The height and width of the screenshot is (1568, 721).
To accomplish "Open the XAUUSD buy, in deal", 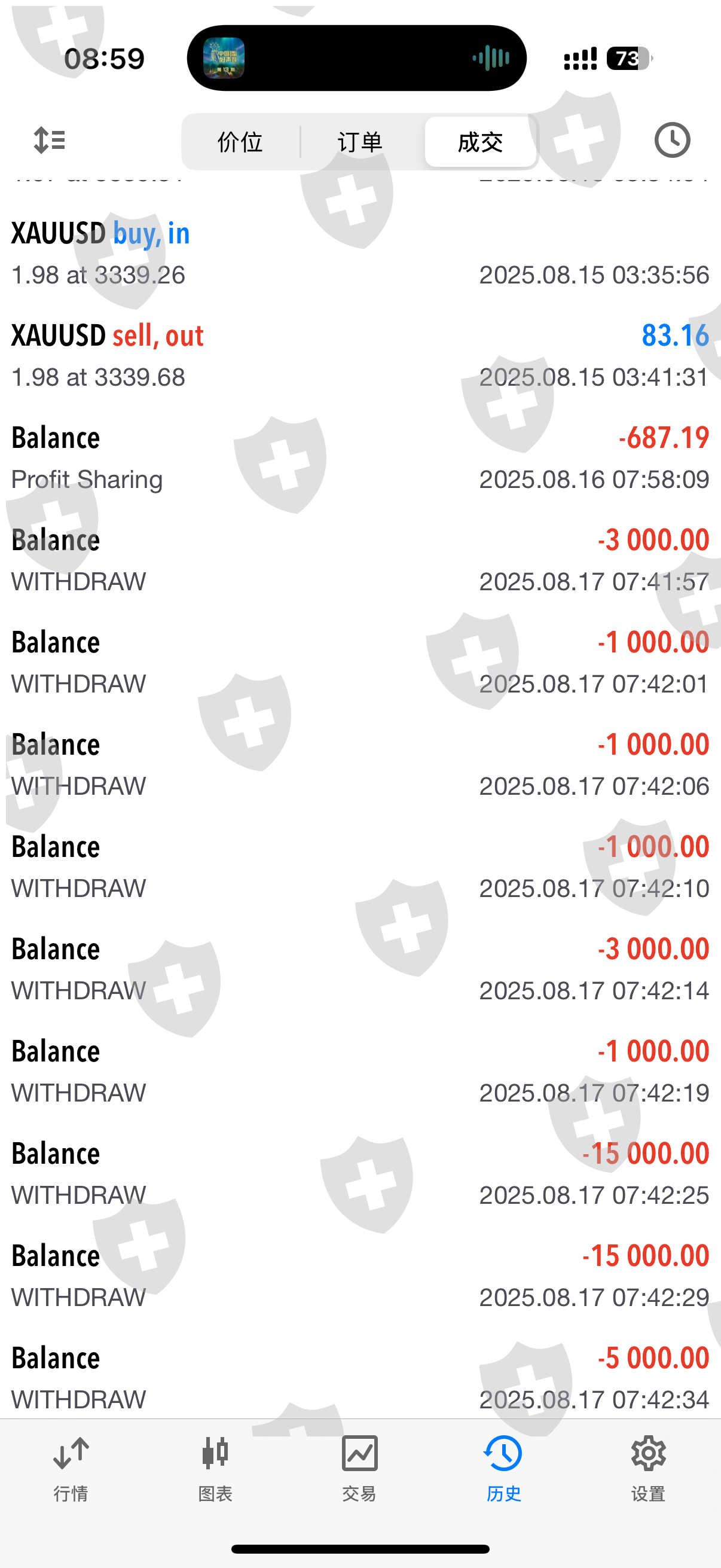I will [x=360, y=254].
